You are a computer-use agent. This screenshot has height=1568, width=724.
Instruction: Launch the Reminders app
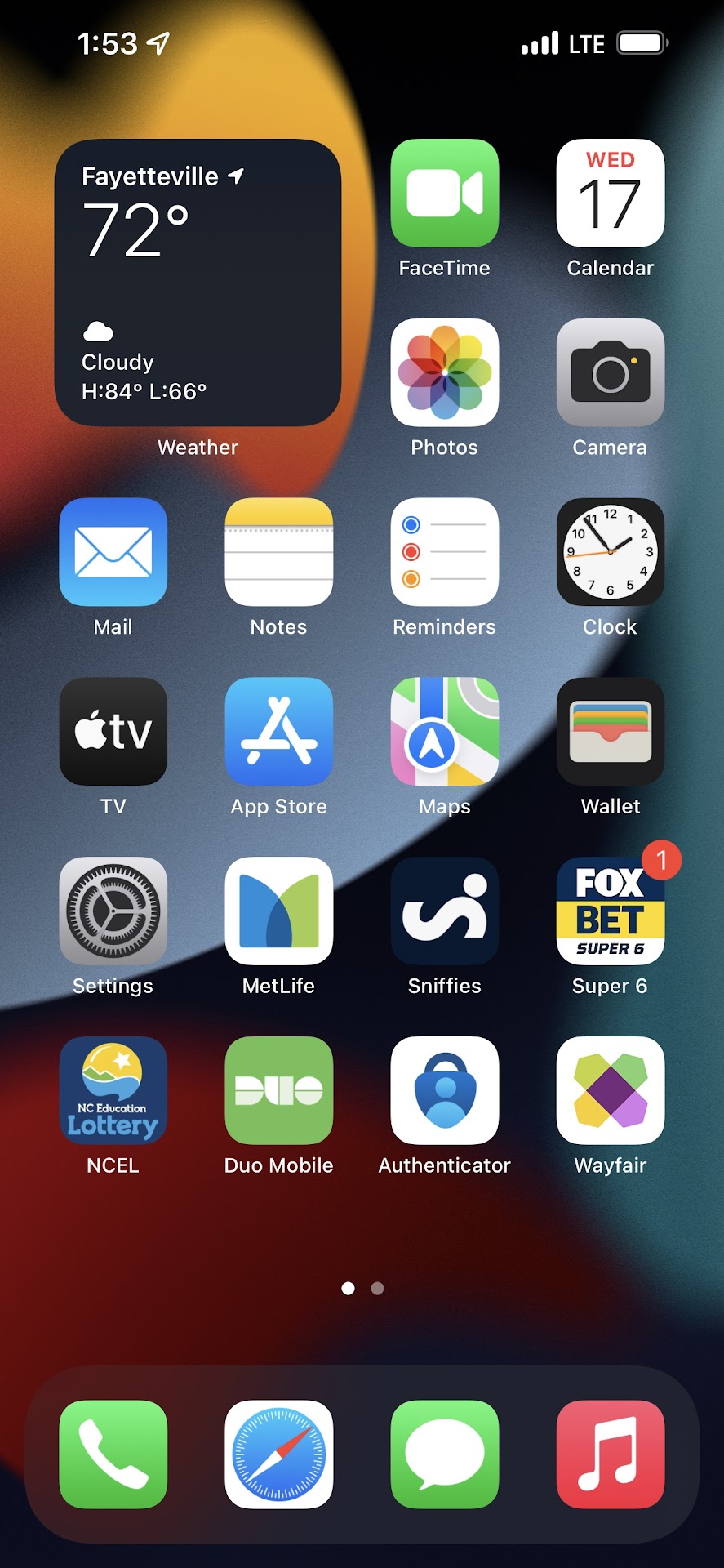click(x=444, y=552)
